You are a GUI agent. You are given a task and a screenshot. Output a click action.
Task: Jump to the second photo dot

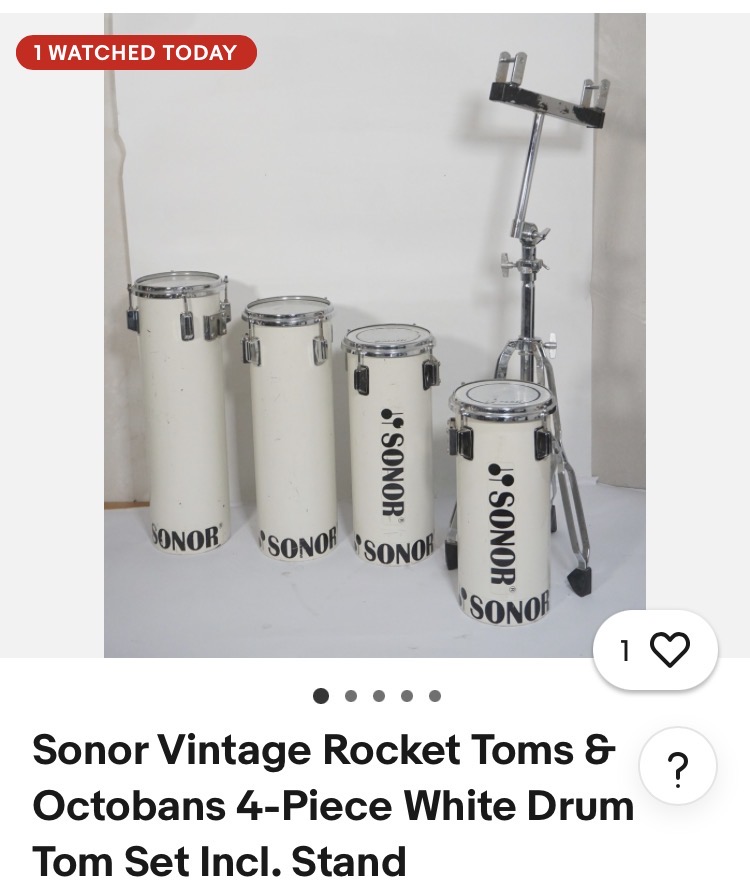(351, 696)
